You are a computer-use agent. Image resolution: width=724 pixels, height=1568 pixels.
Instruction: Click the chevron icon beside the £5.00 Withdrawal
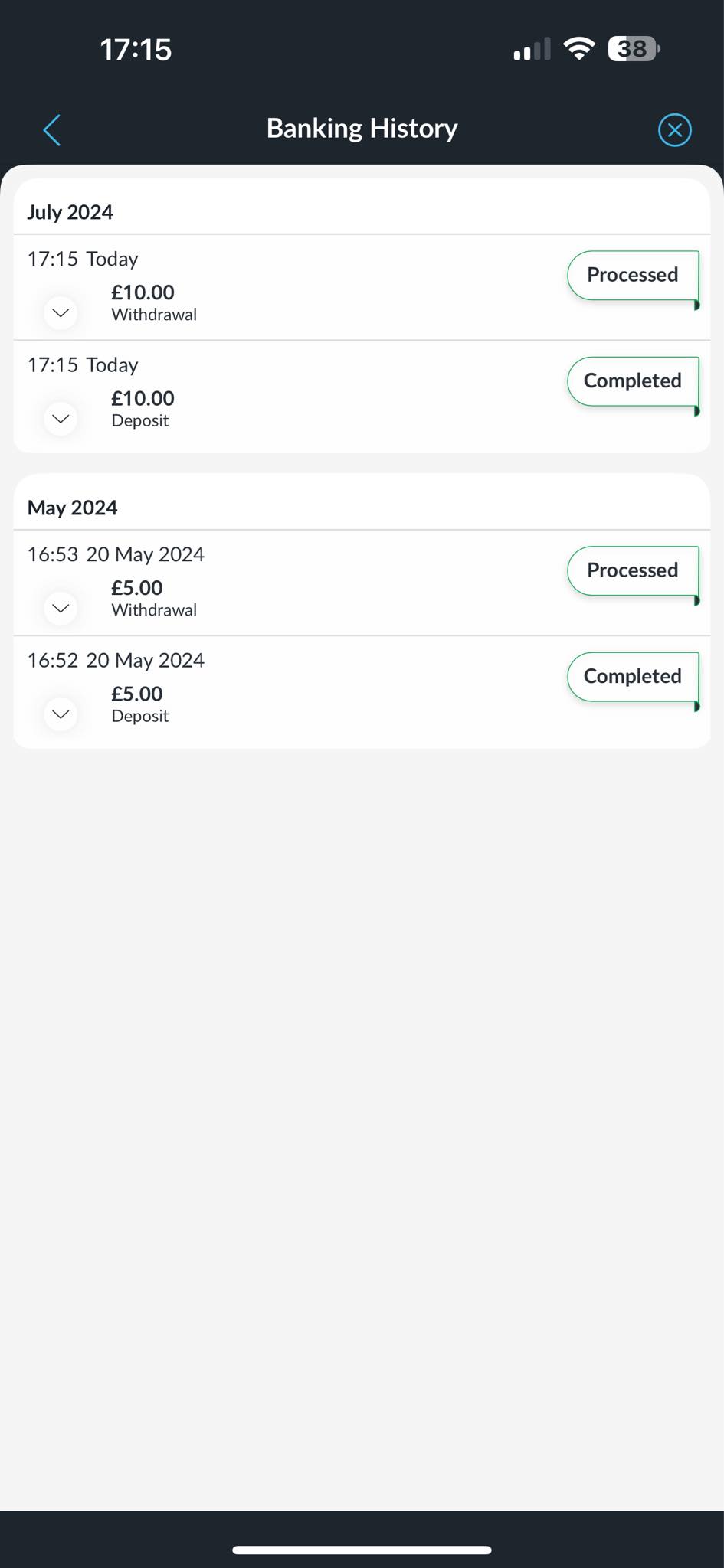pos(60,608)
